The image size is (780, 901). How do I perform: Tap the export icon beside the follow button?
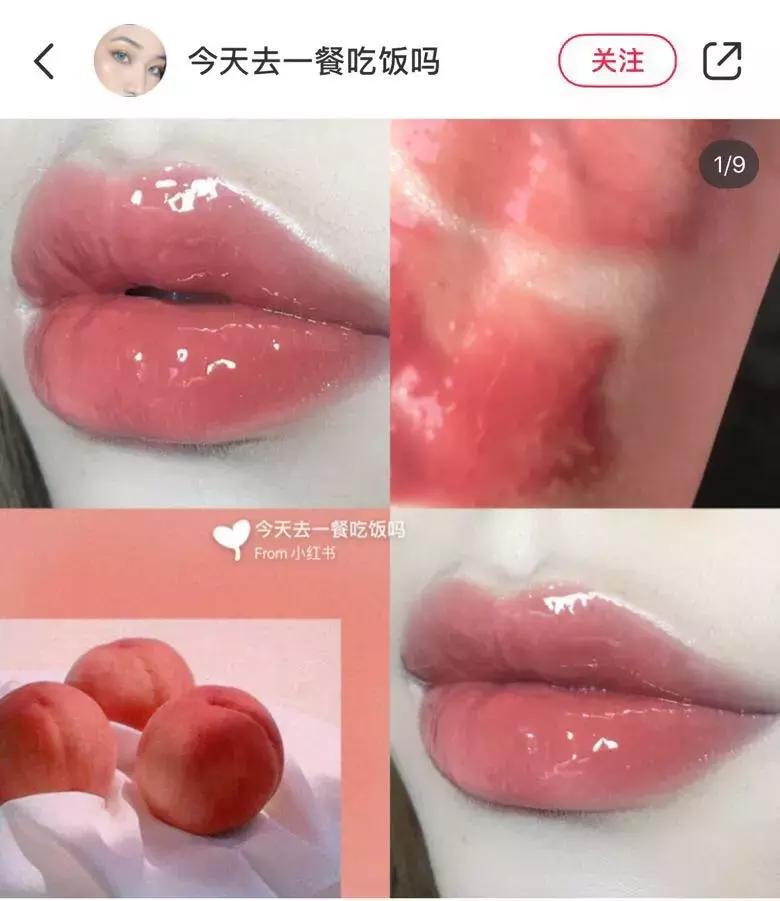(x=723, y=57)
